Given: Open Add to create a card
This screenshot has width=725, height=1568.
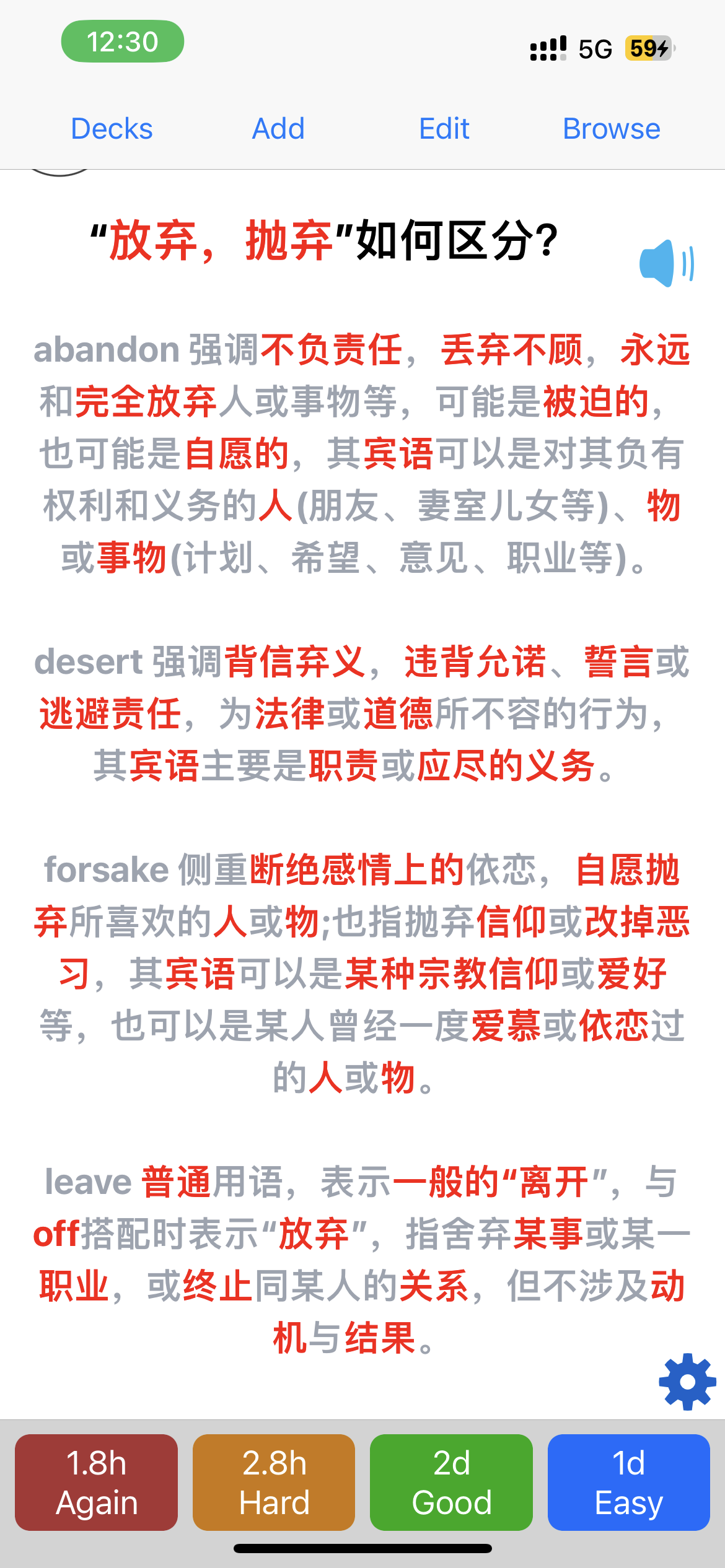Looking at the screenshot, I should [278, 129].
